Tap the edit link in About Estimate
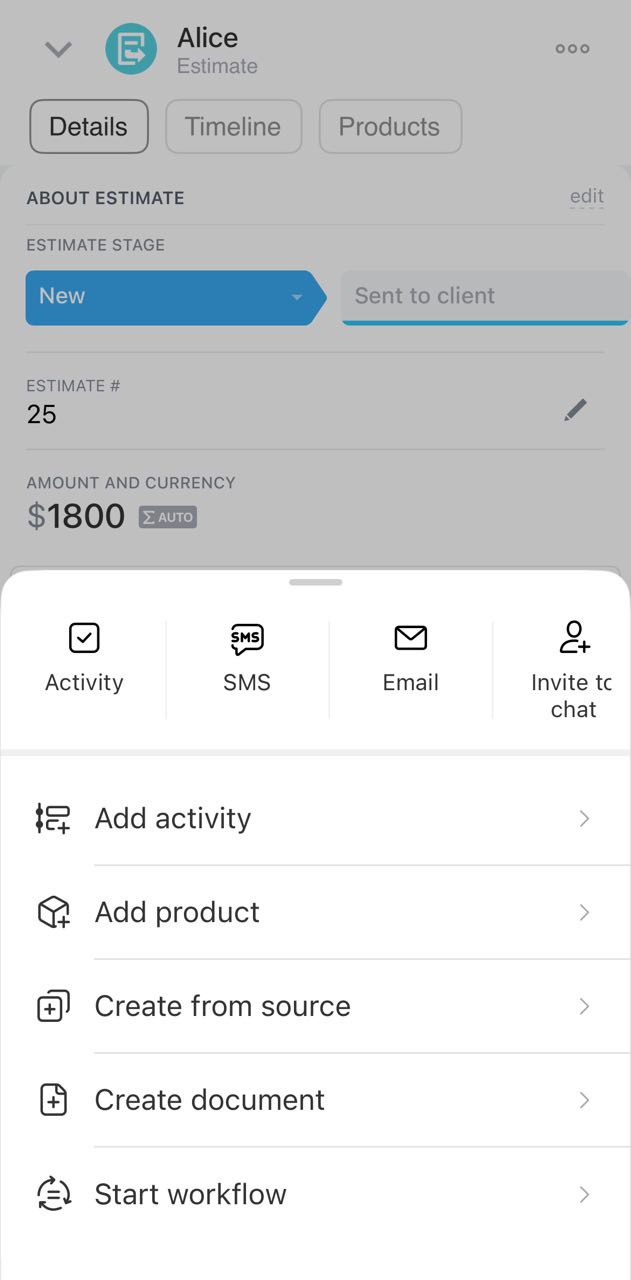The width and height of the screenshot is (631, 1280). tap(586, 197)
